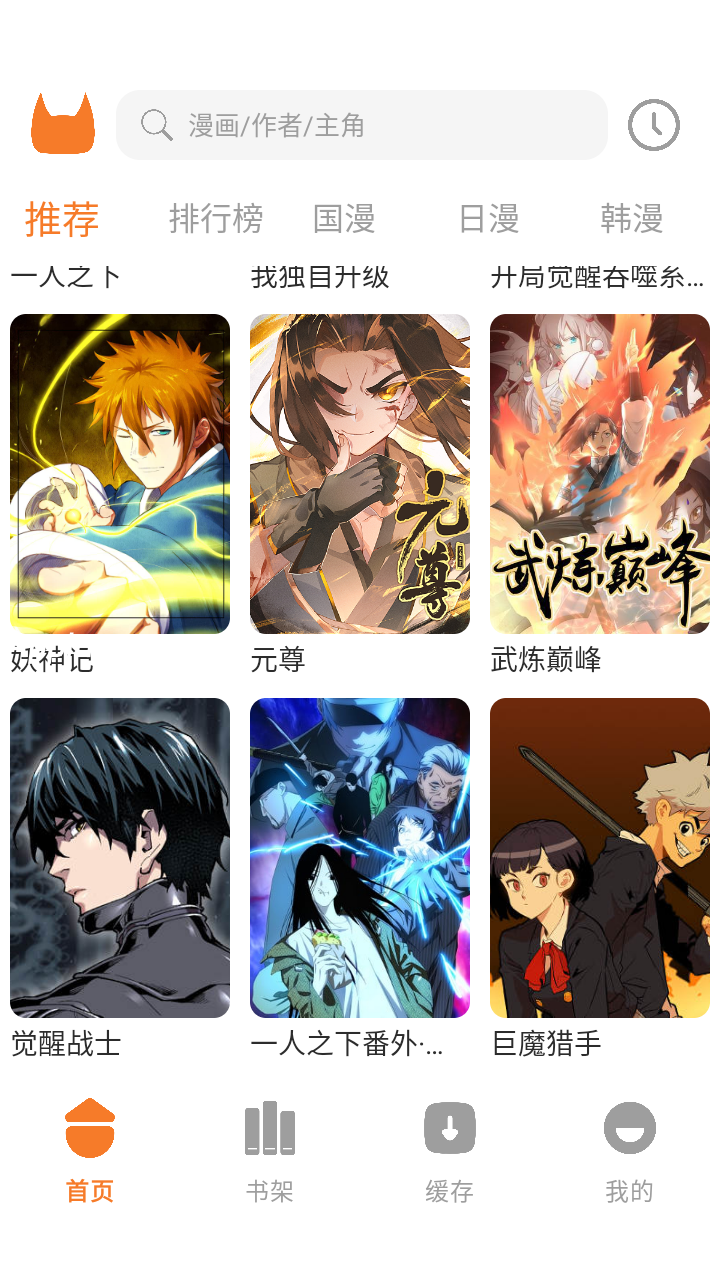Open reading history clock icon
720x1280 pixels.
pyautogui.click(x=653, y=125)
